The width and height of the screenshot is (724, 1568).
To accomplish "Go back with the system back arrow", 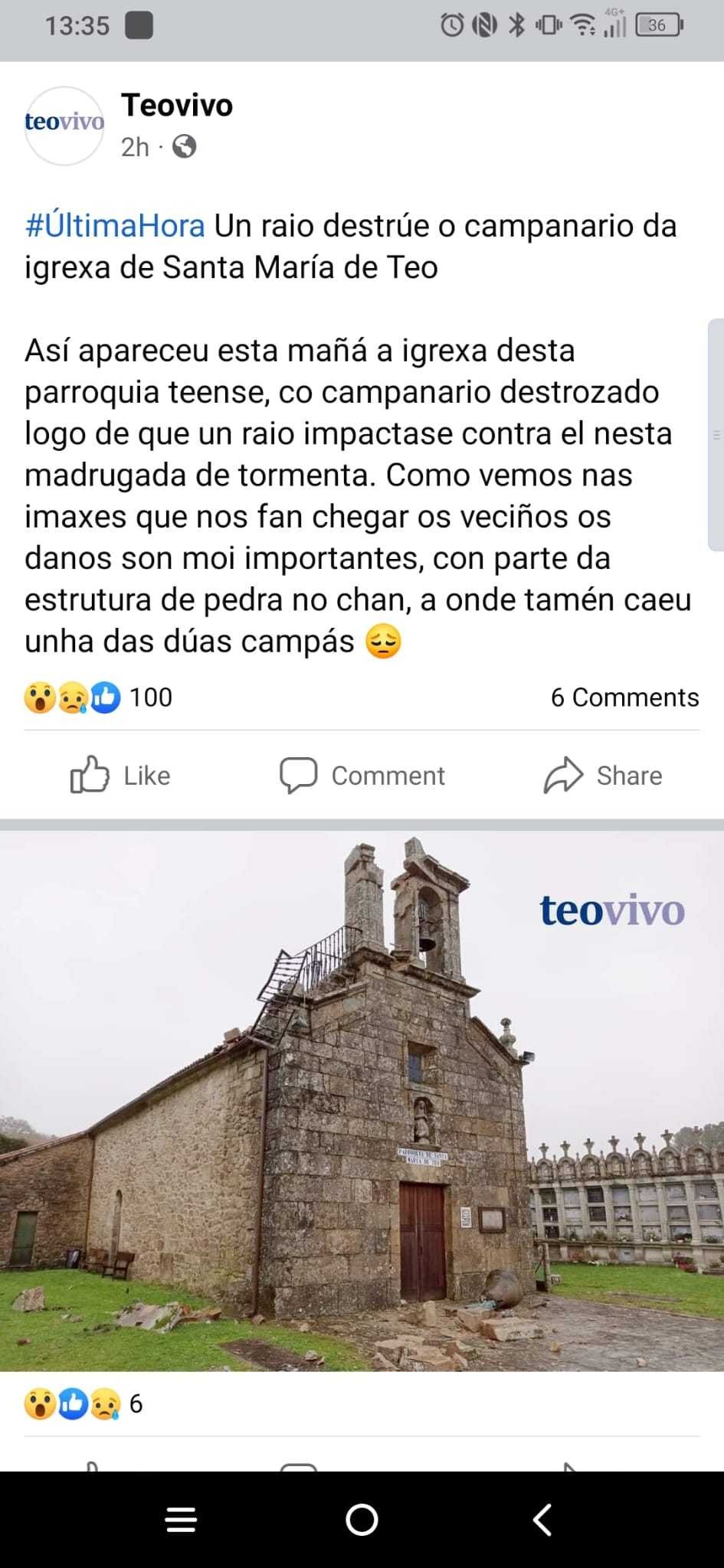I will (x=542, y=1520).
